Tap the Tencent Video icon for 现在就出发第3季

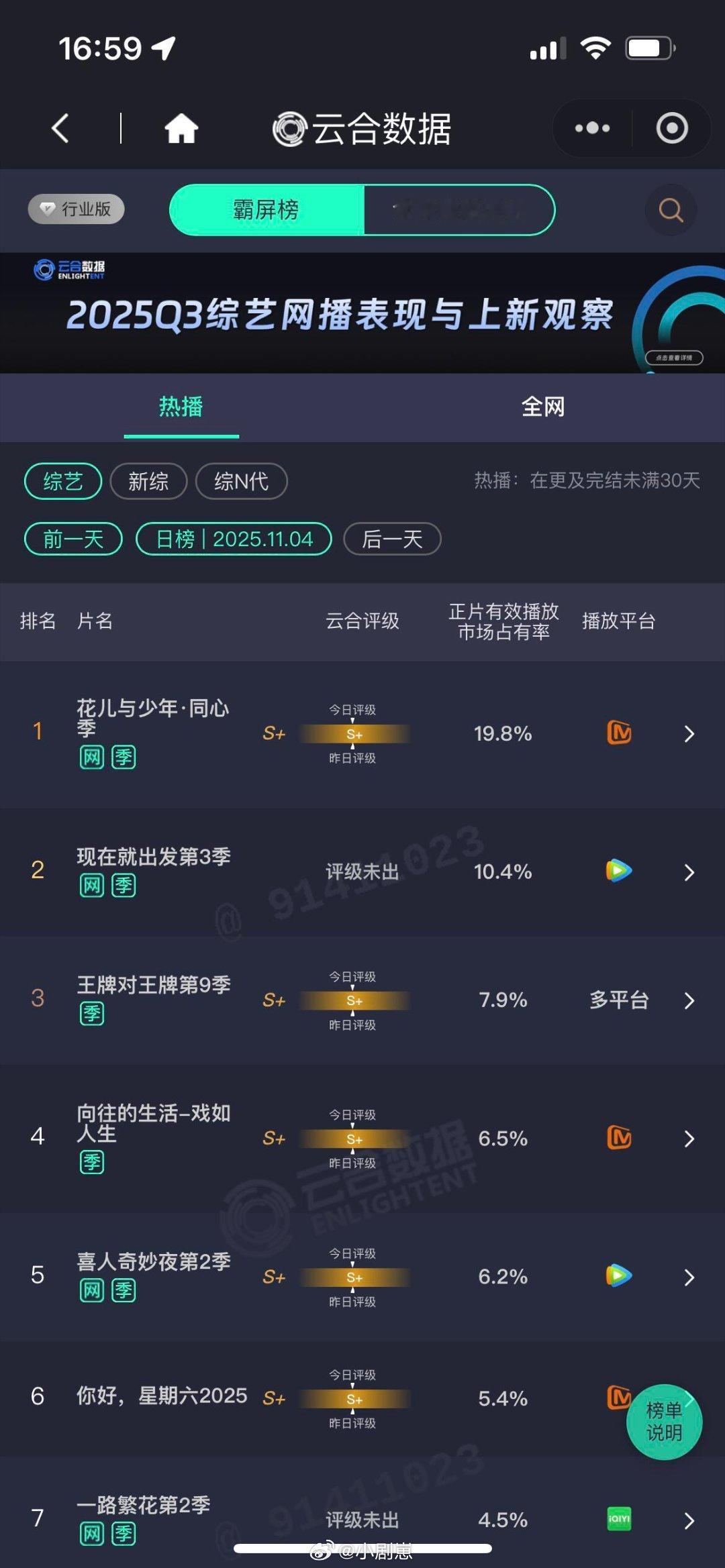coord(618,872)
